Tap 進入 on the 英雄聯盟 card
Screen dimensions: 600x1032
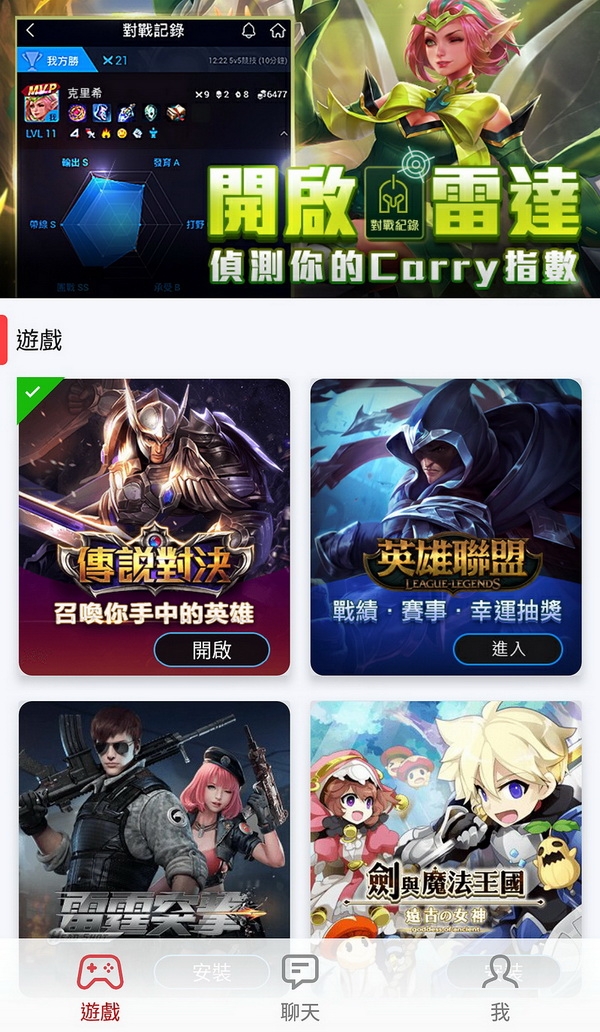(507, 649)
